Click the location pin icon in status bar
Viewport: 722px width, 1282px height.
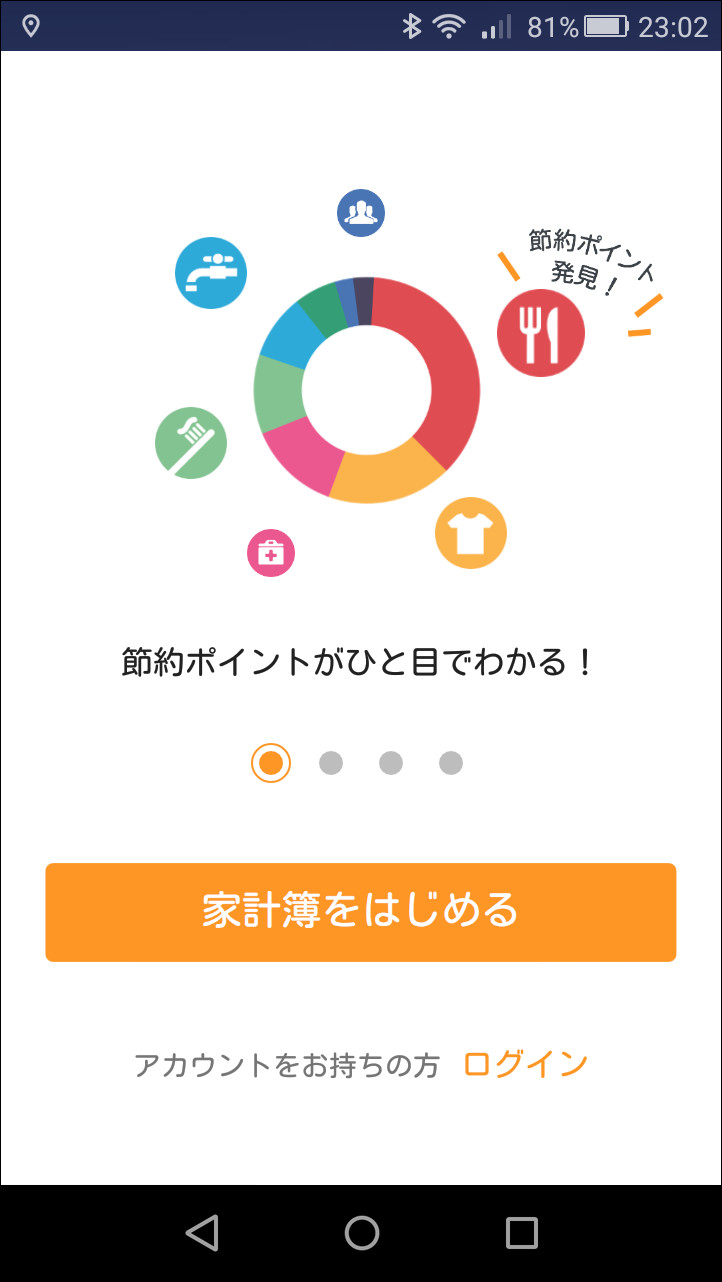(28, 26)
